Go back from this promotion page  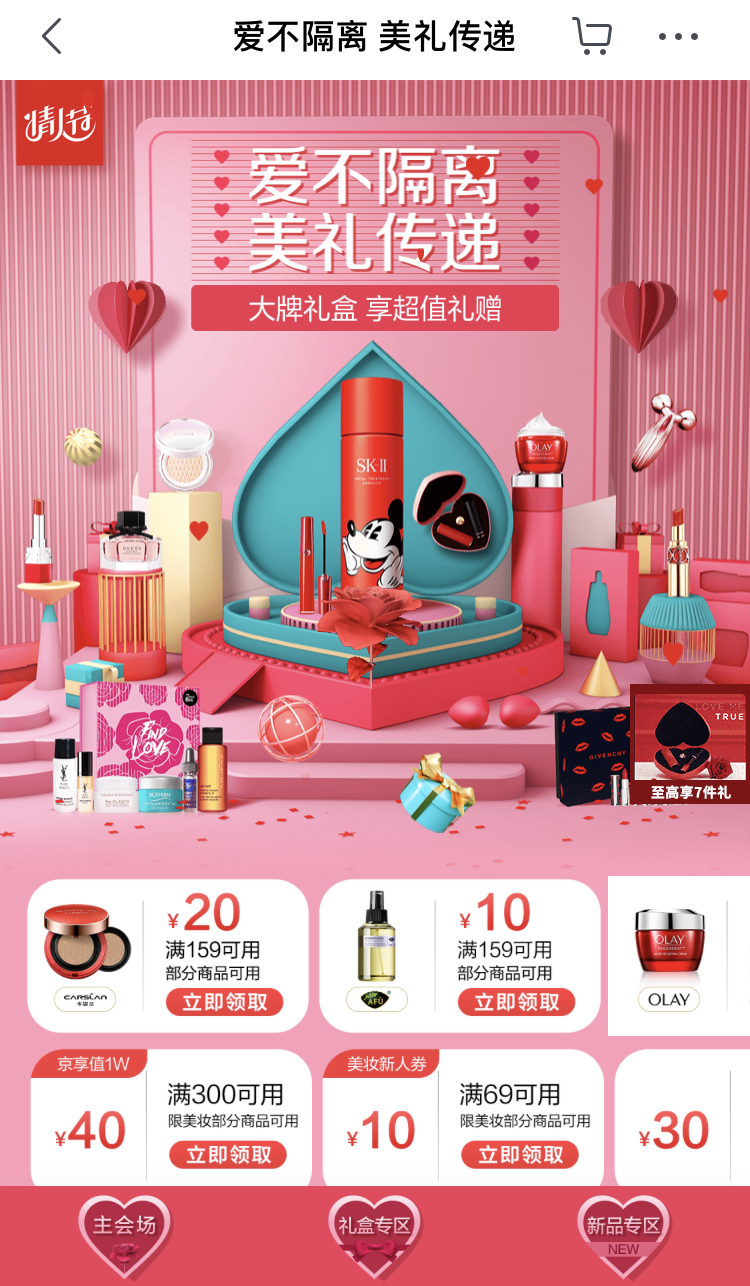tap(52, 38)
